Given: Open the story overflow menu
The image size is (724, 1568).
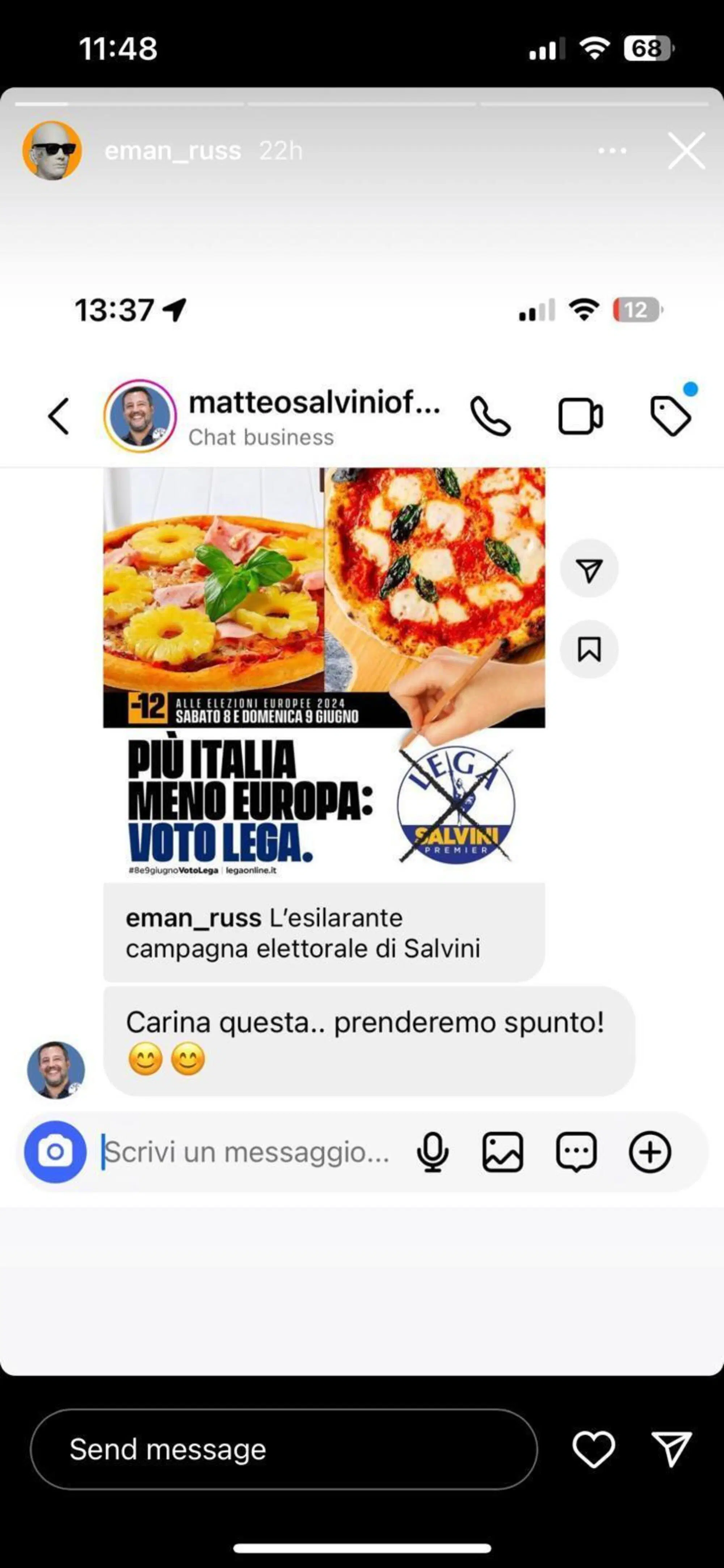Looking at the screenshot, I should [x=612, y=150].
